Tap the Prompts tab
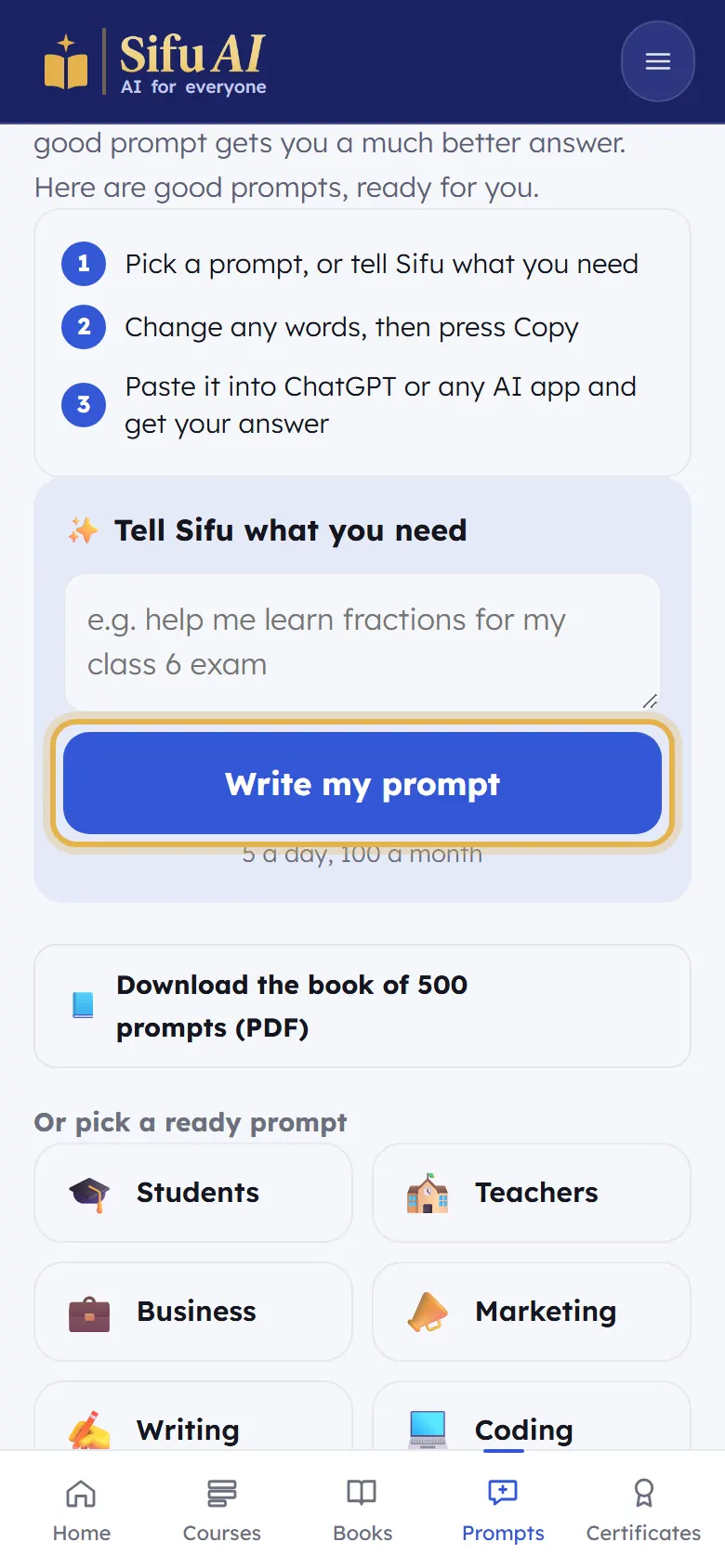The width and height of the screenshot is (725, 1568). click(x=503, y=1510)
